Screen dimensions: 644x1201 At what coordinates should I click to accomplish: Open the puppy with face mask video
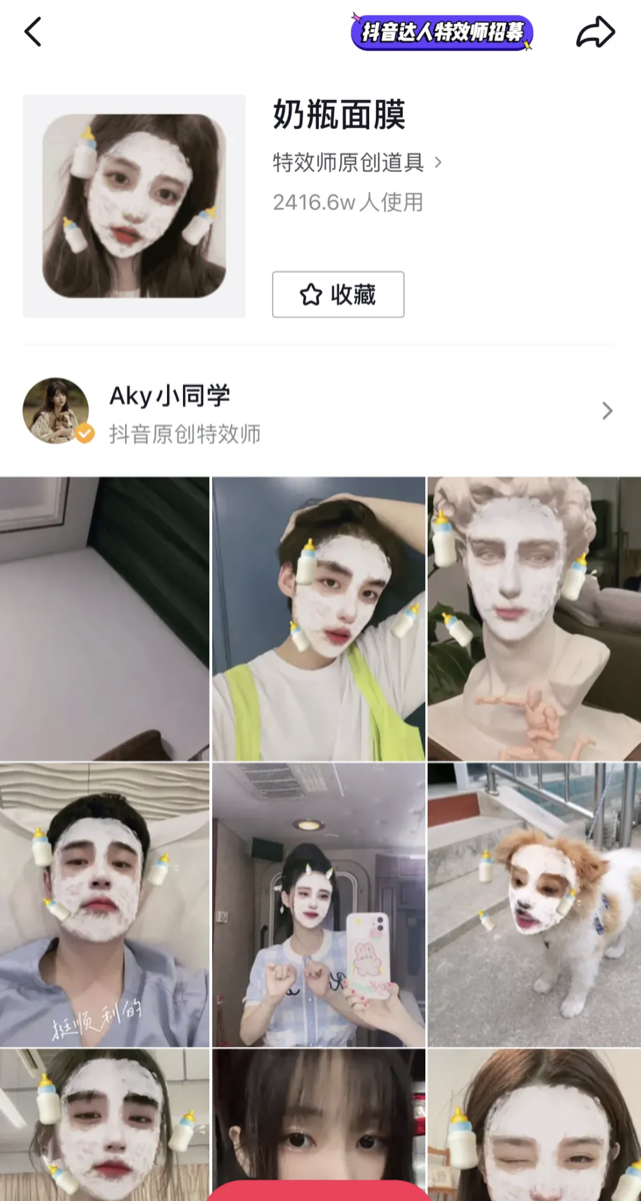coord(534,905)
